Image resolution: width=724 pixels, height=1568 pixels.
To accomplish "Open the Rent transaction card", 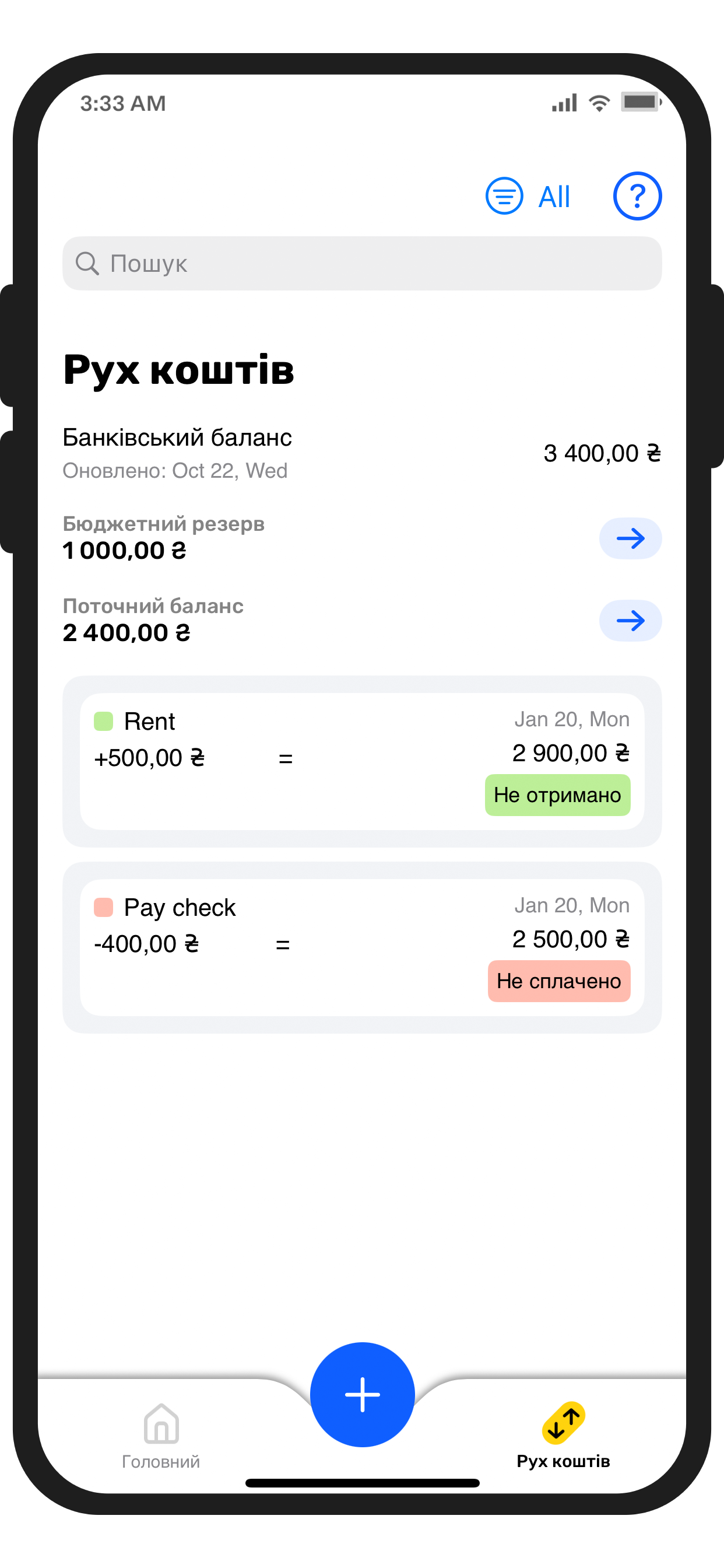I will click(x=362, y=761).
